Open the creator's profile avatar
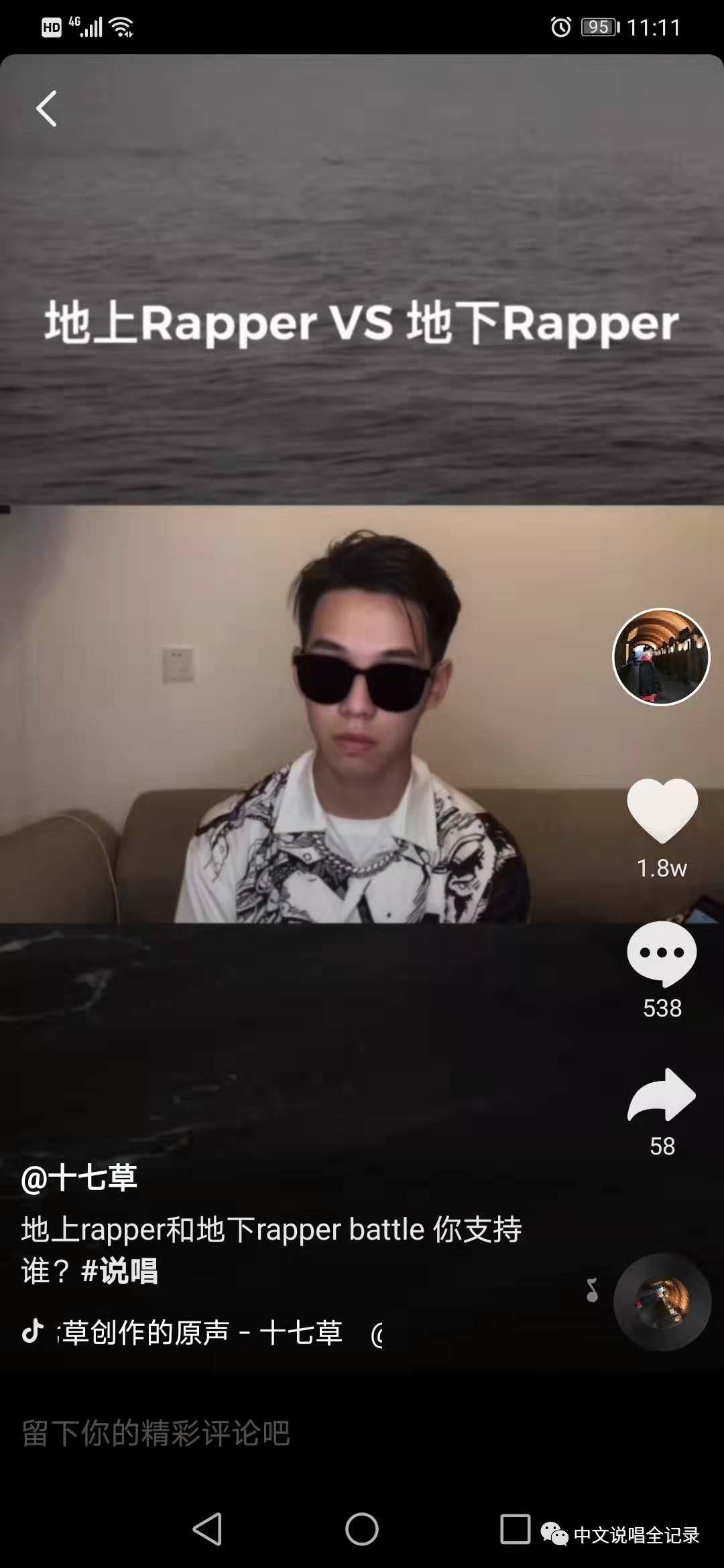The height and width of the screenshot is (1568, 724). (661, 657)
